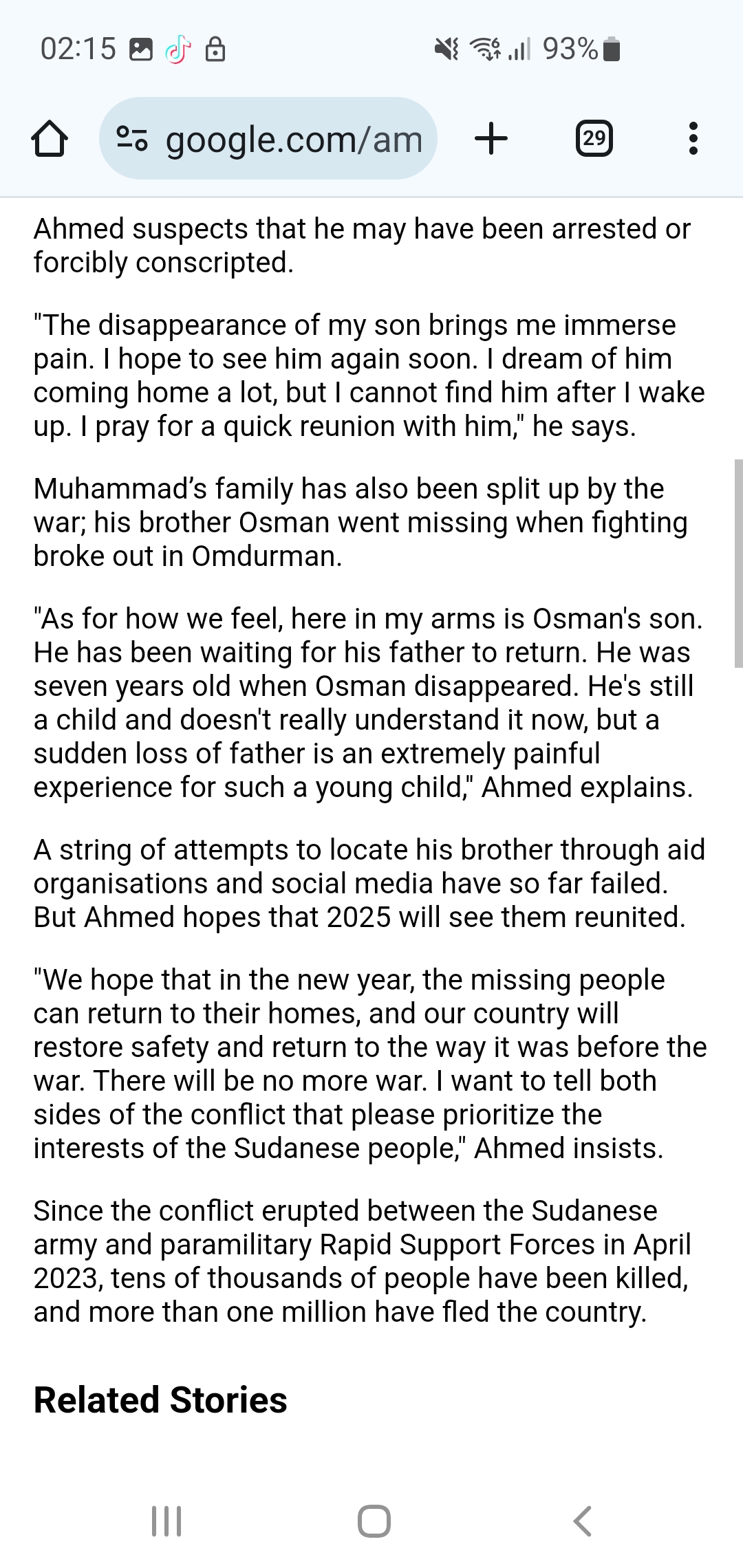
Task: Open the tab switcher showing 29
Action: (x=594, y=139)
